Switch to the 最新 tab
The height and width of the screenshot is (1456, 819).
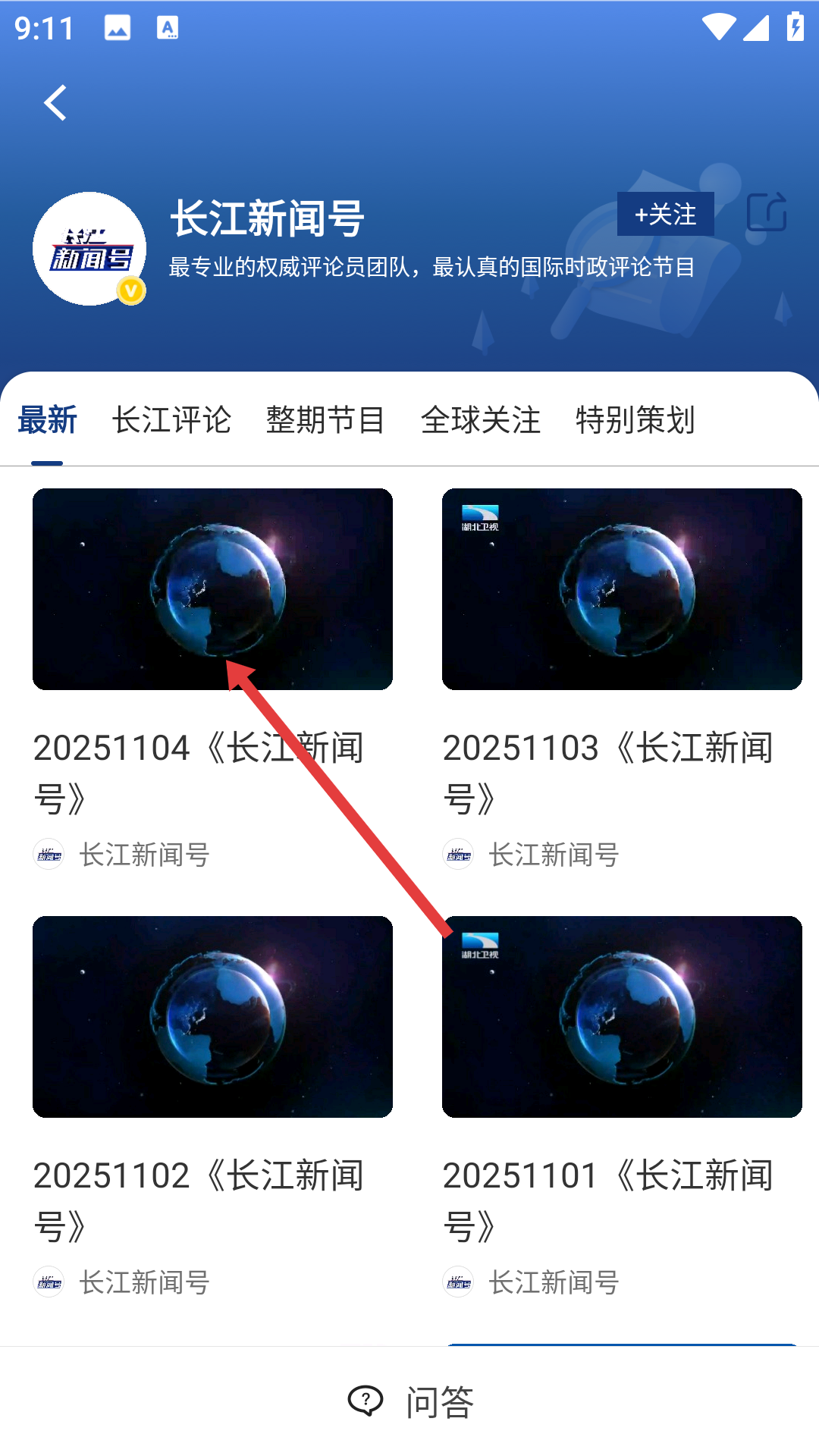47,420
